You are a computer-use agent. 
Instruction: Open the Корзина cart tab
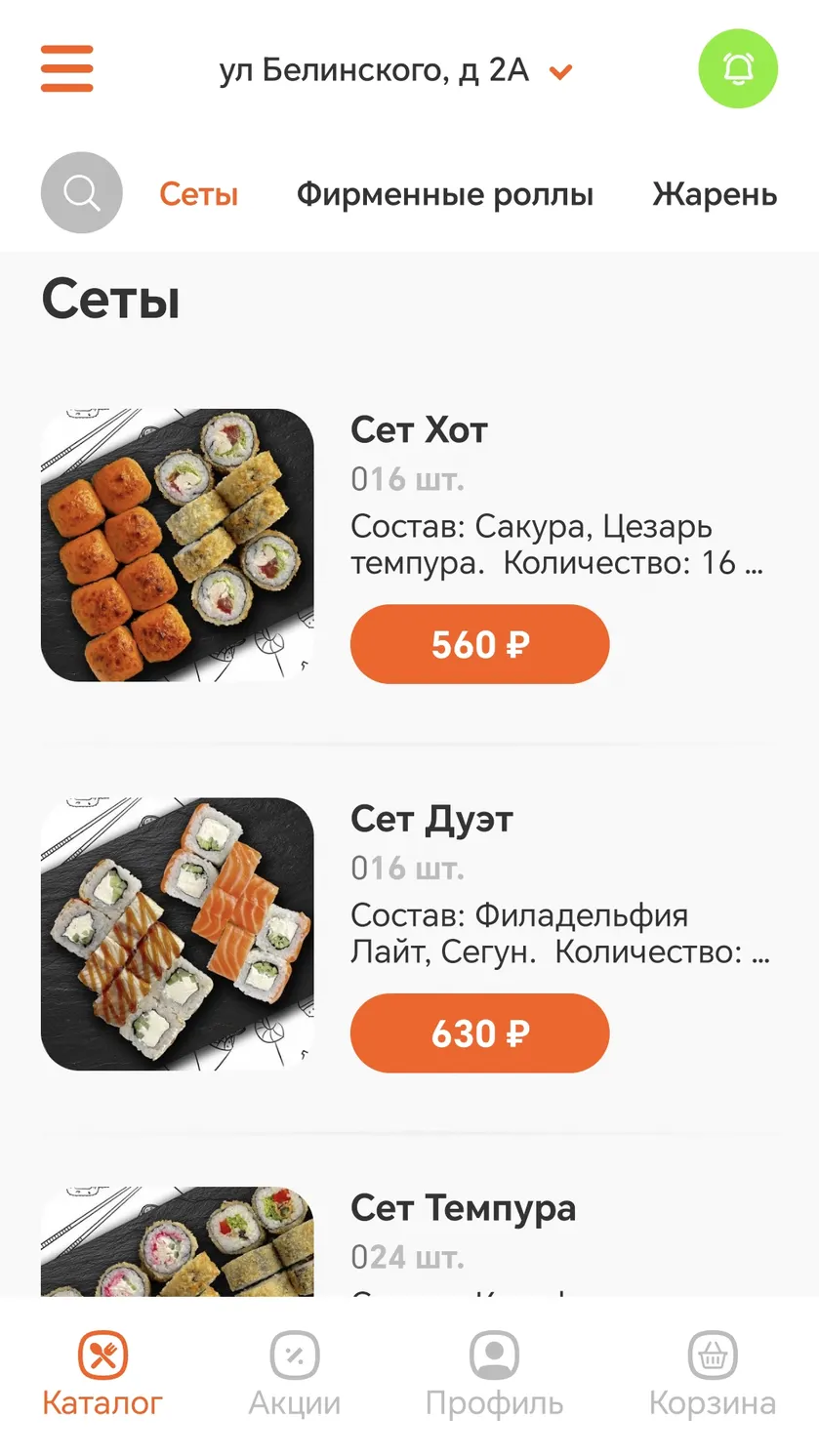tap(713, 1375)
